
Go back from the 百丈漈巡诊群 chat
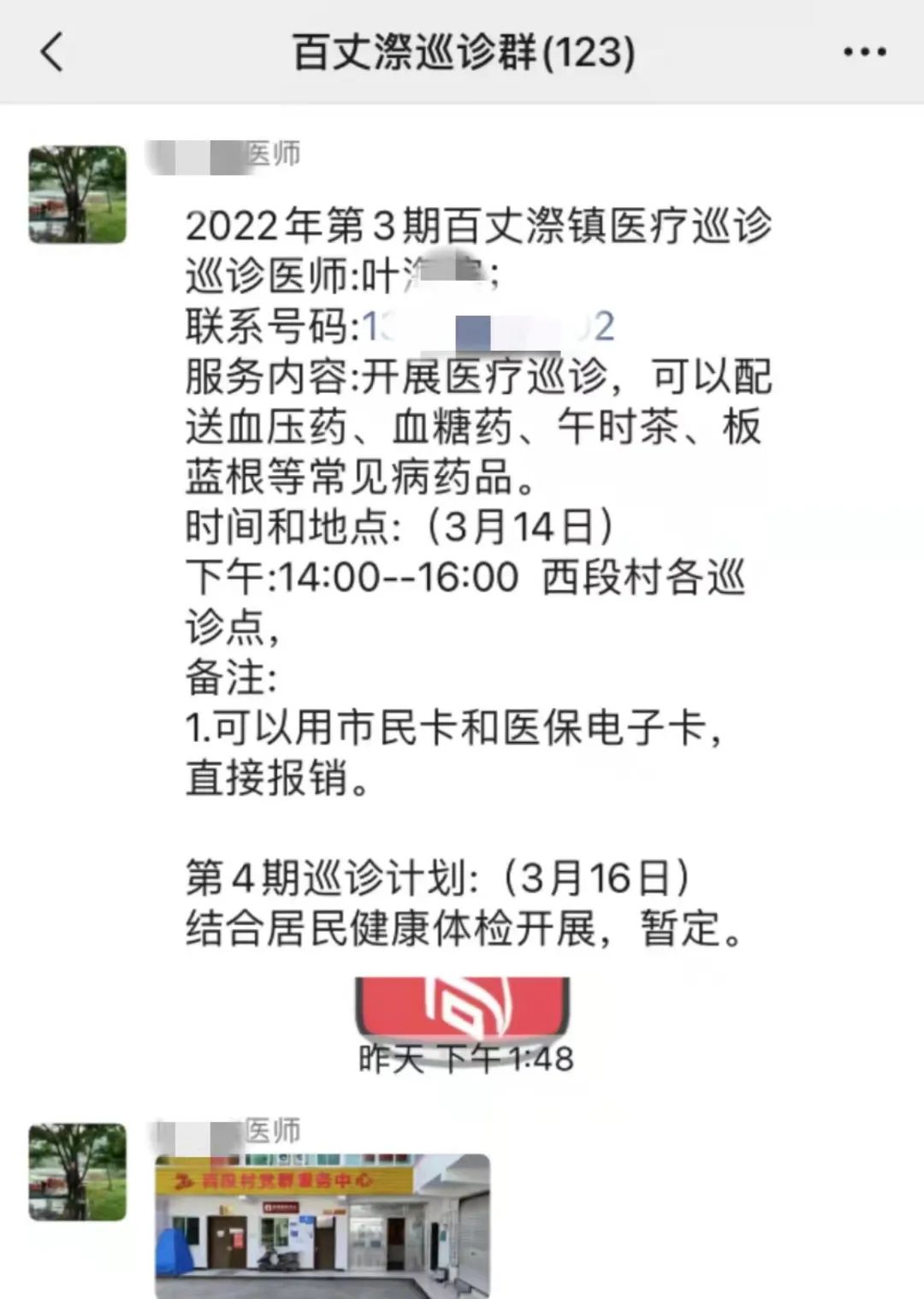[52, 51]
